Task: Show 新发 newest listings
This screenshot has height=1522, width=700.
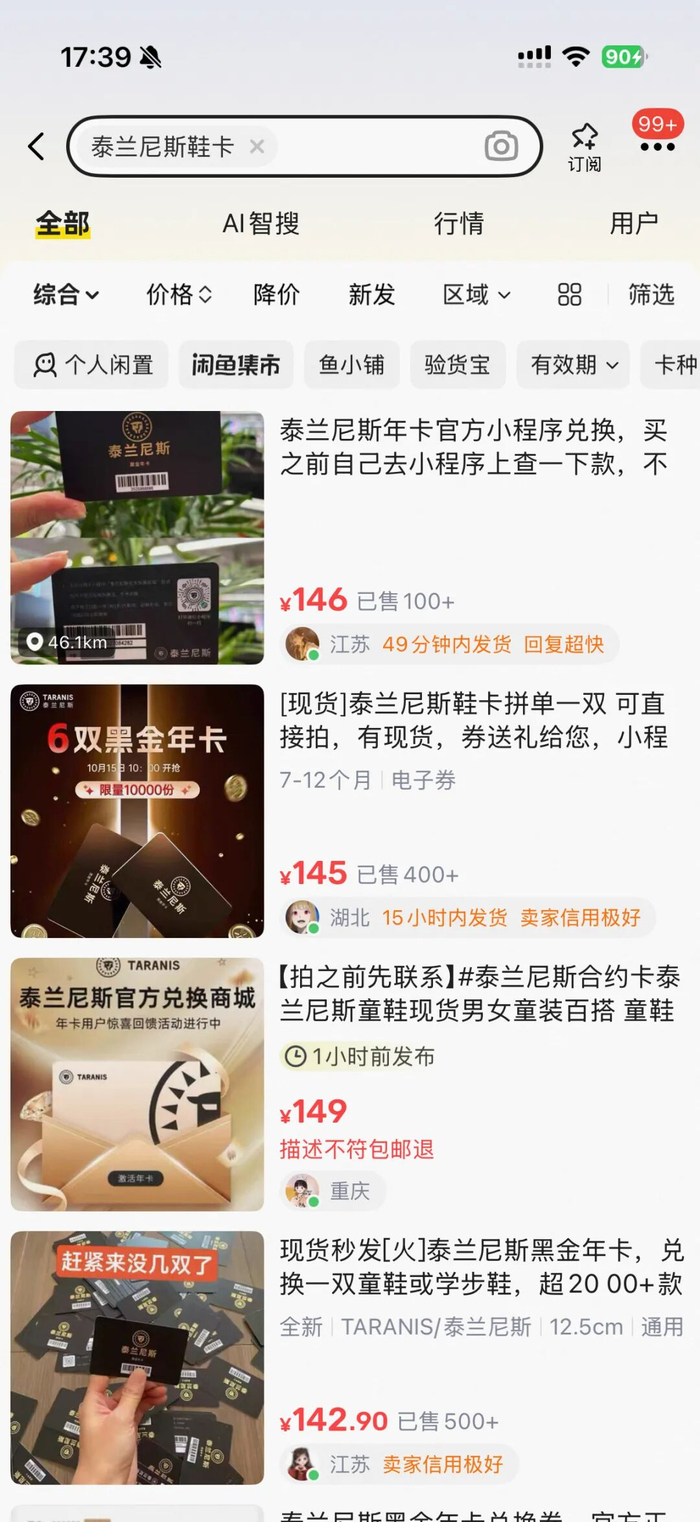Action: pyautogui.click(x=372, y=294)
